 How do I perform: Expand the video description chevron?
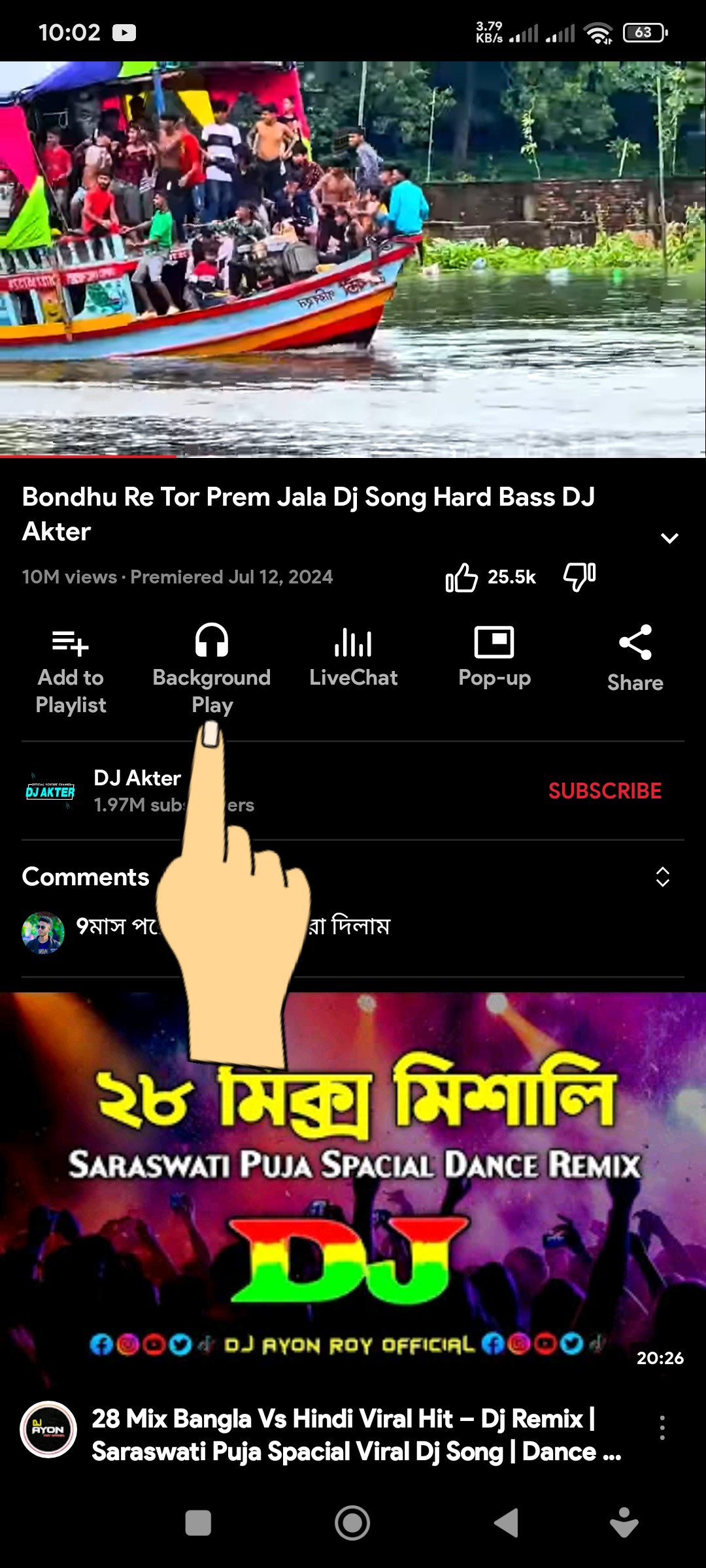point(669,538)
